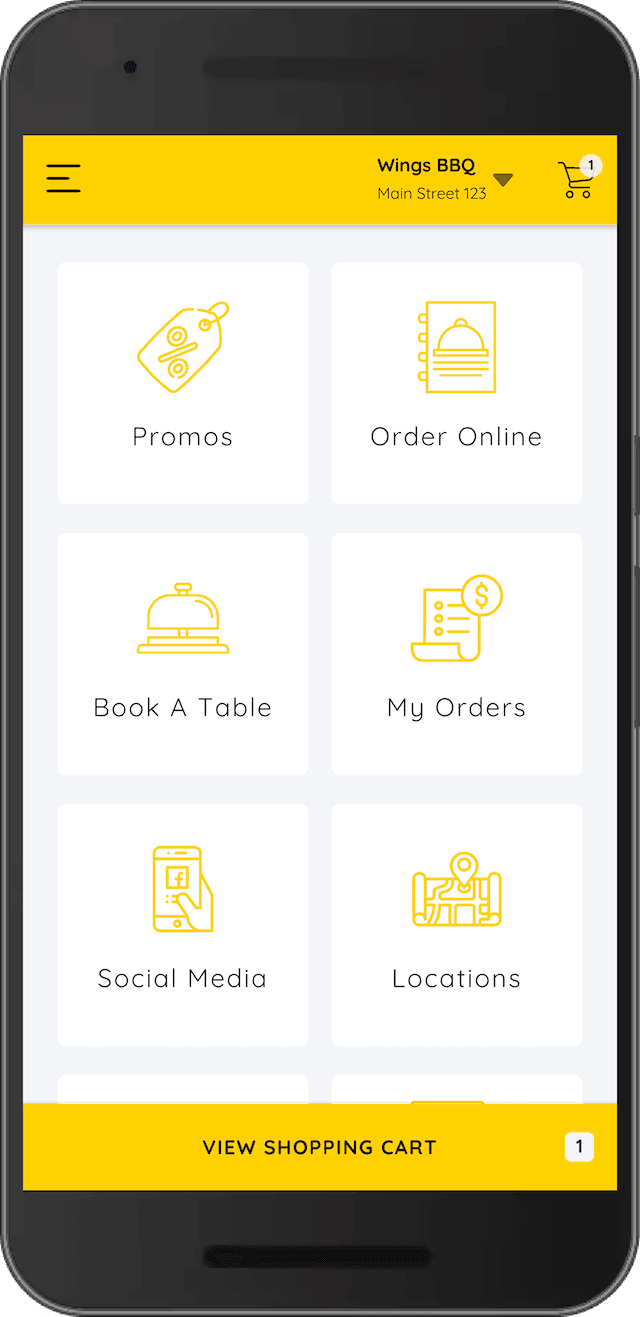Go to Book A Table

[183, 654]
